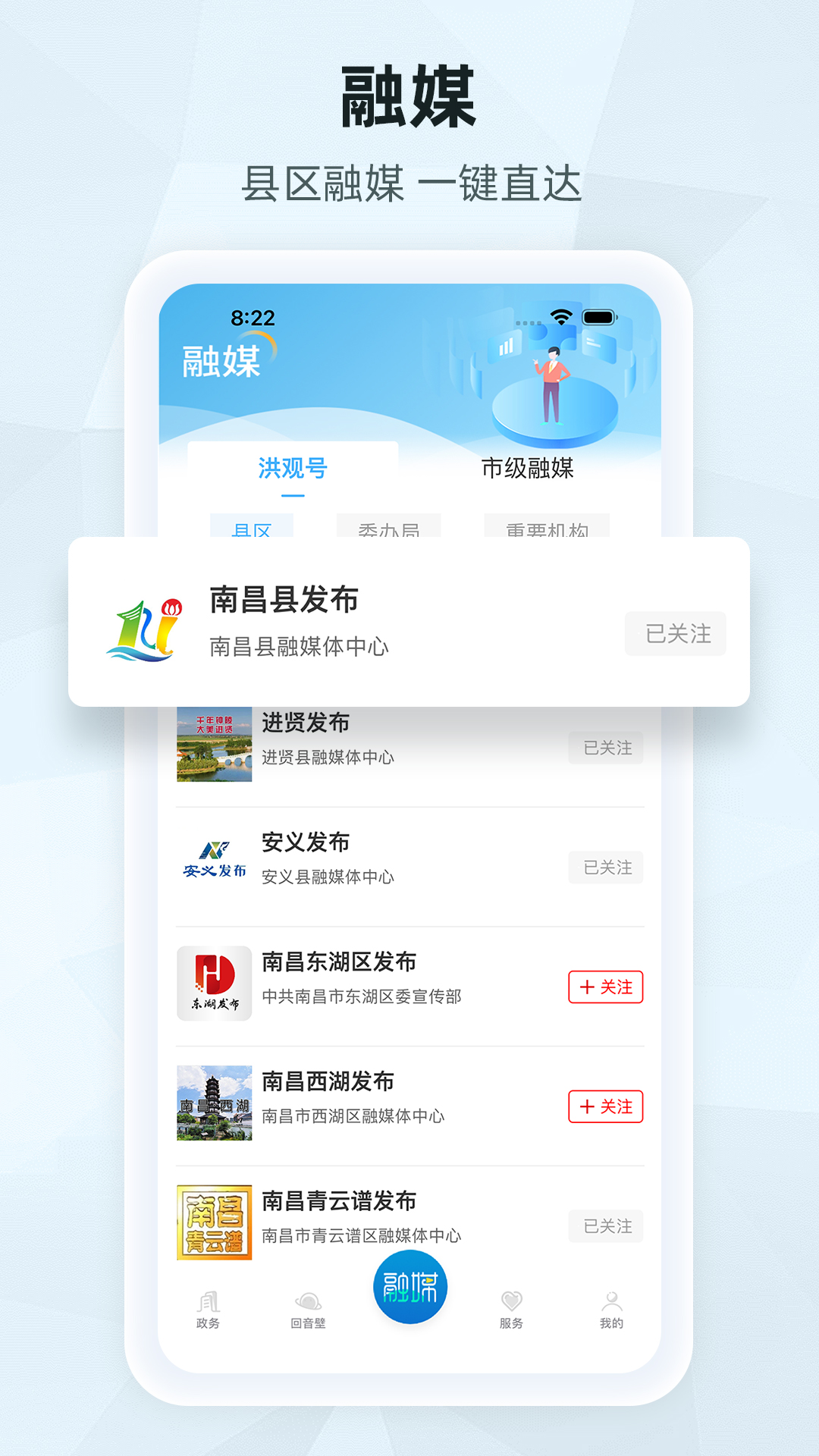
Task: Unfollow 进贤发布 via 已关注 button
Action: coord(605,747)
